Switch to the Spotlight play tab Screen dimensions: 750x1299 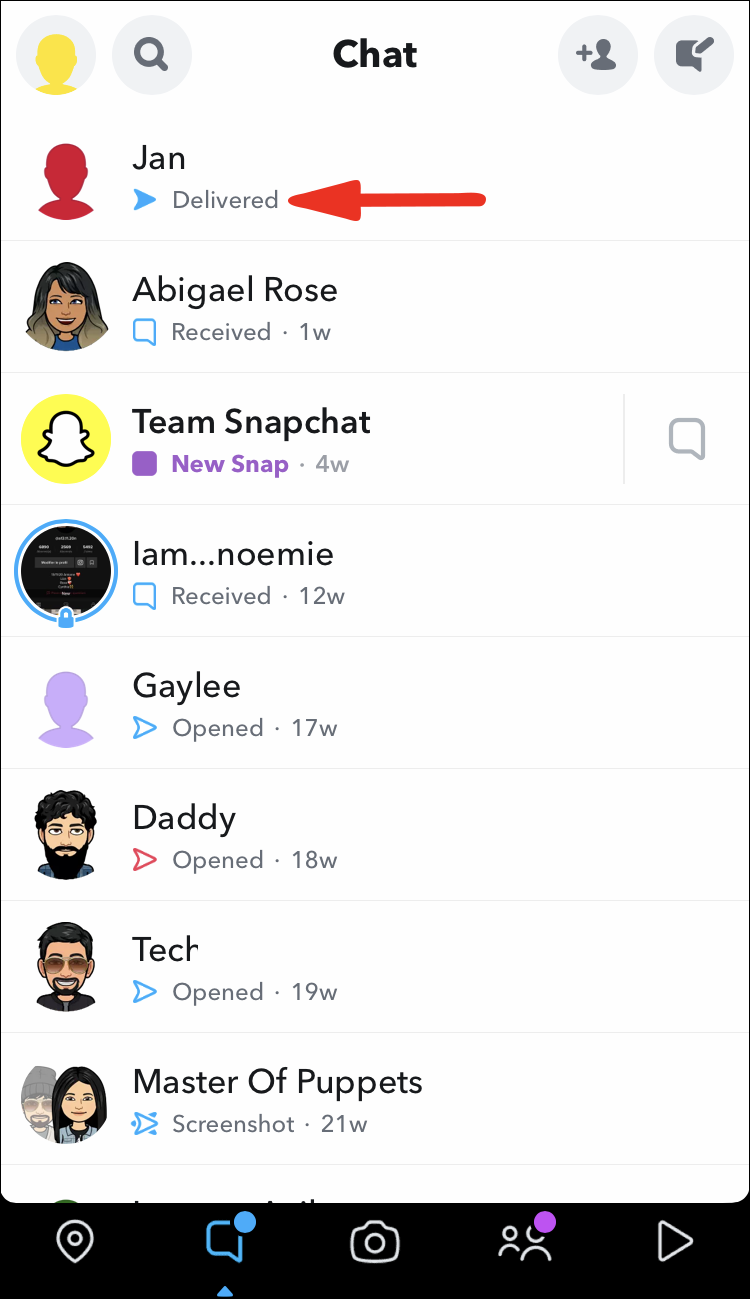tap(675, 1243)
